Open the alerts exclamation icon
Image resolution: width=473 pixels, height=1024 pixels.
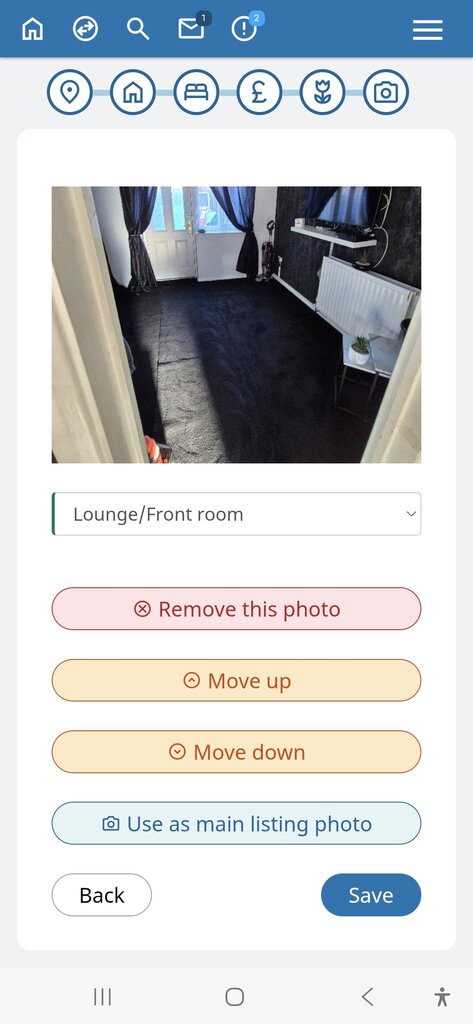pyautogui.click(x=244, y=29)
